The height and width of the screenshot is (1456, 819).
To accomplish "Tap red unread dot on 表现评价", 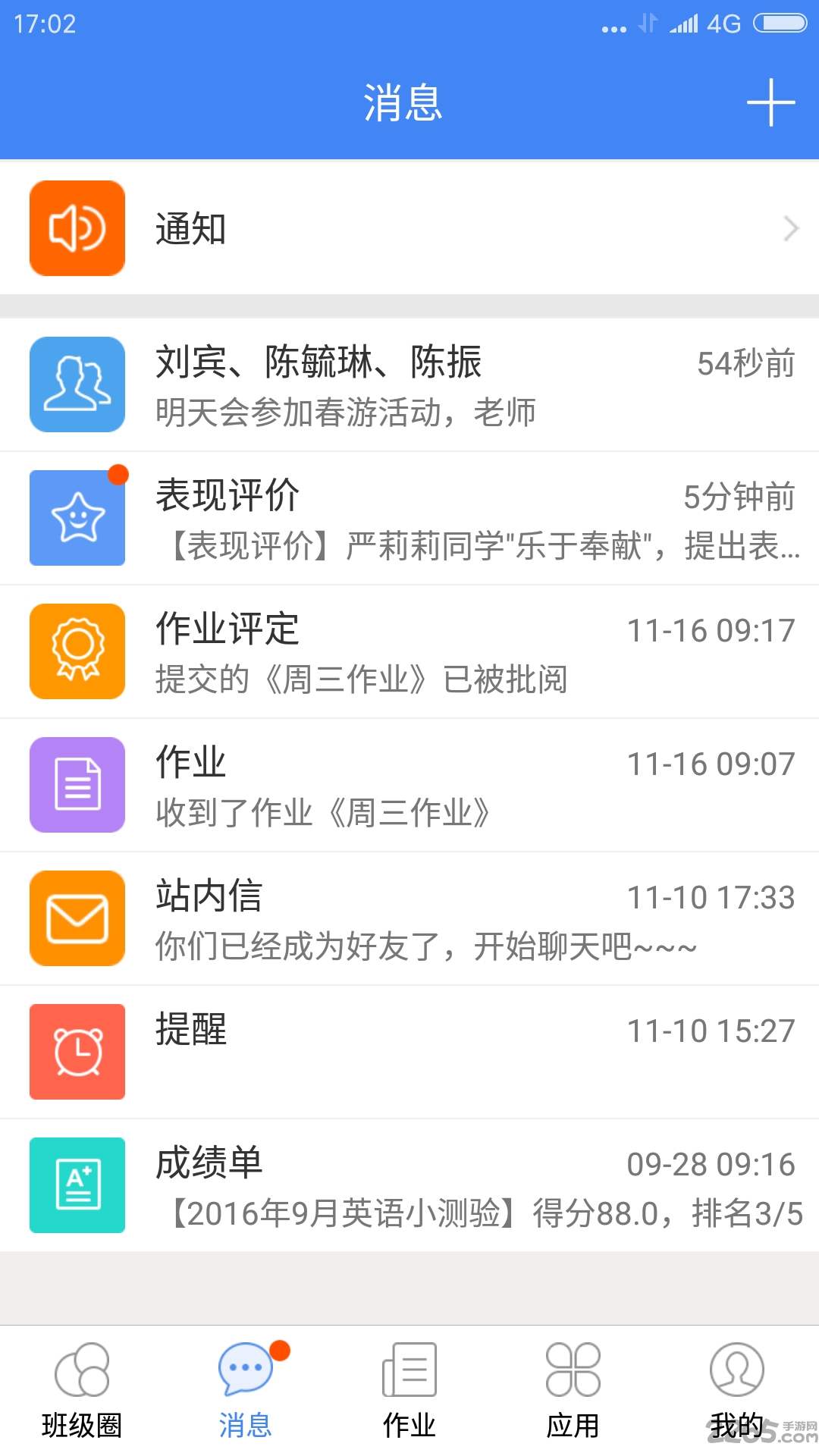I will (x=118, y=475).
